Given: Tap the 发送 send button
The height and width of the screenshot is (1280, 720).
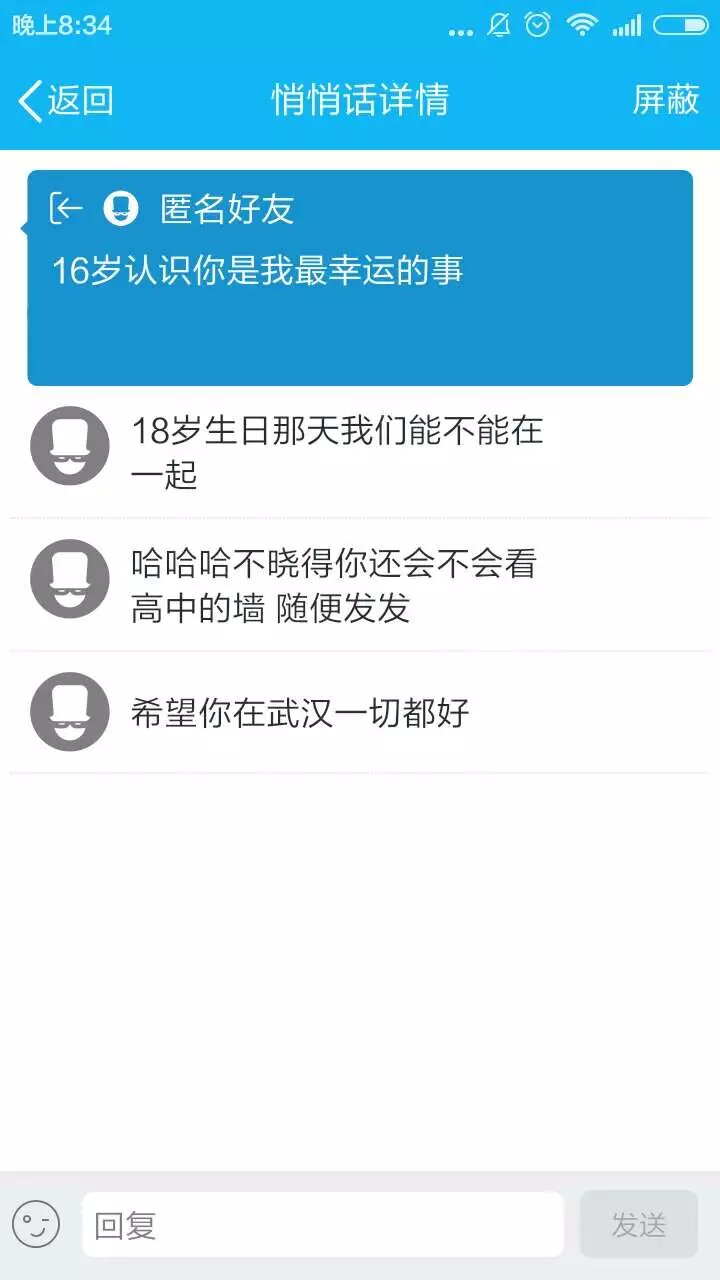Looking at the screenshot, I should pos(638,1224).
